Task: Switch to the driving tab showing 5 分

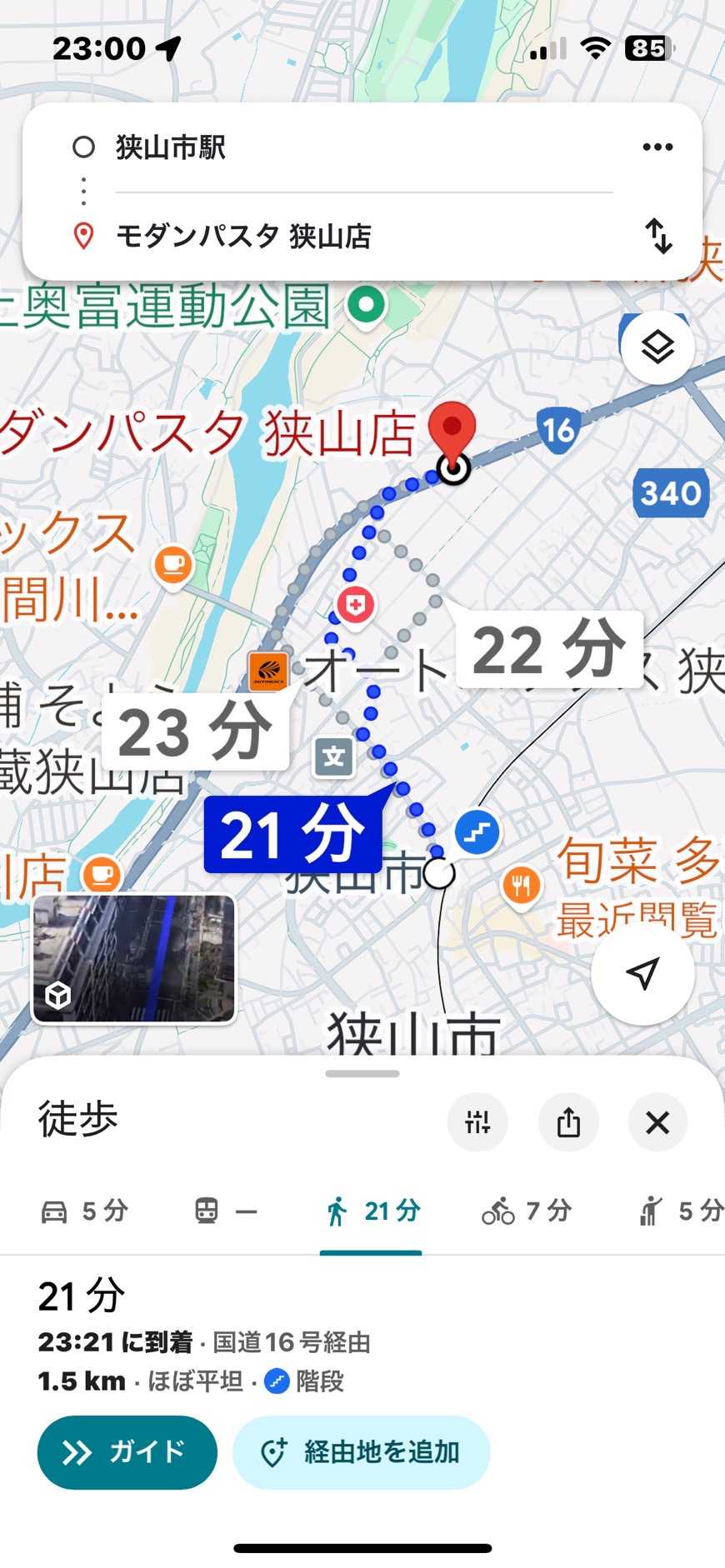Action: (84, 1211)
